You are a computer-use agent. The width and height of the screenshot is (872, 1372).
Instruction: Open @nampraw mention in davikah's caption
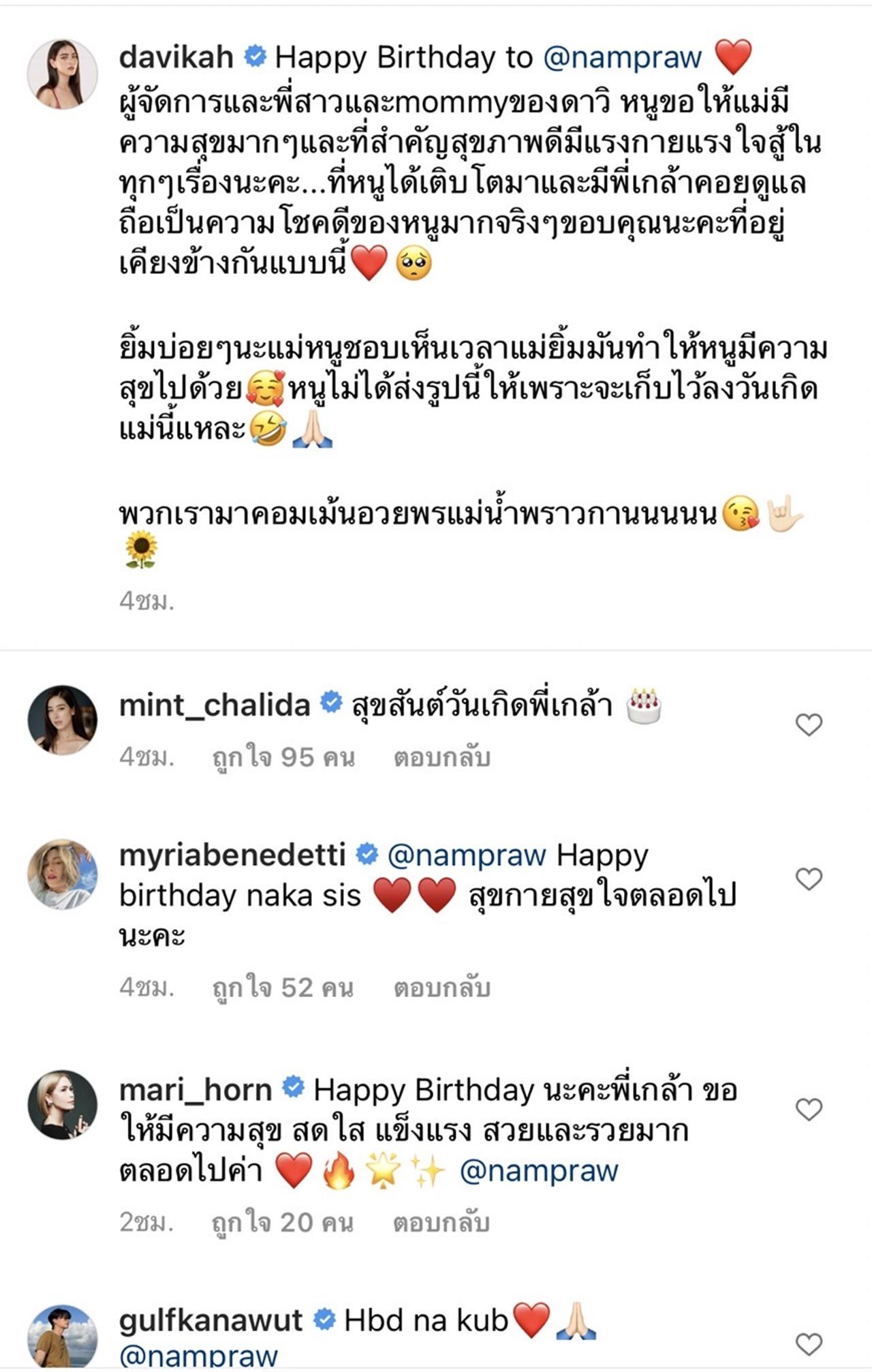point(622,58)
